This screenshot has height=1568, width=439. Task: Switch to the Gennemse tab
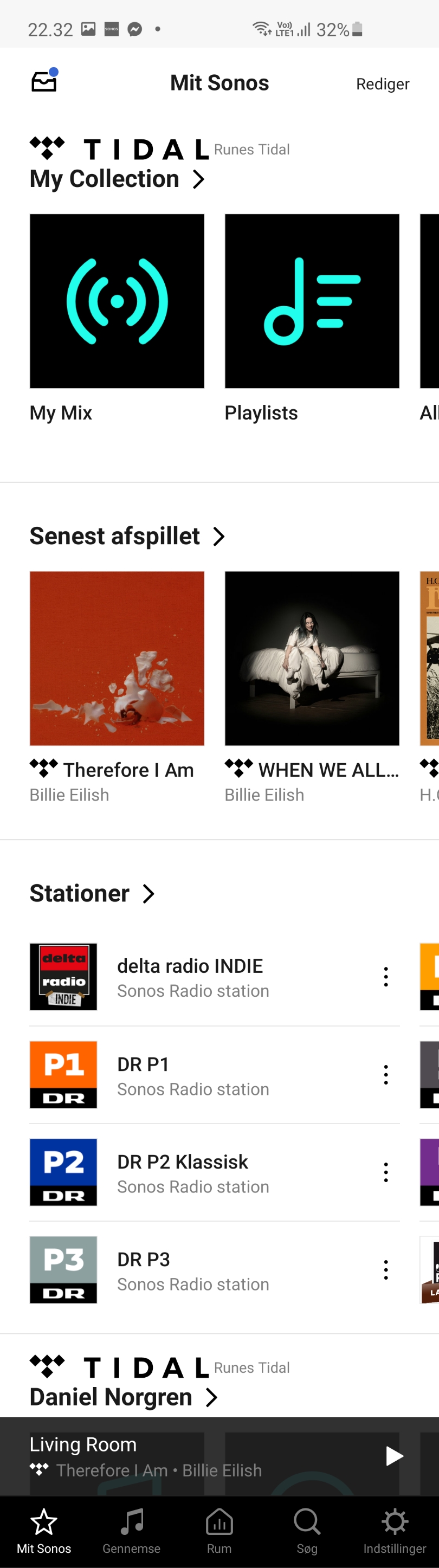(132, 1530)
